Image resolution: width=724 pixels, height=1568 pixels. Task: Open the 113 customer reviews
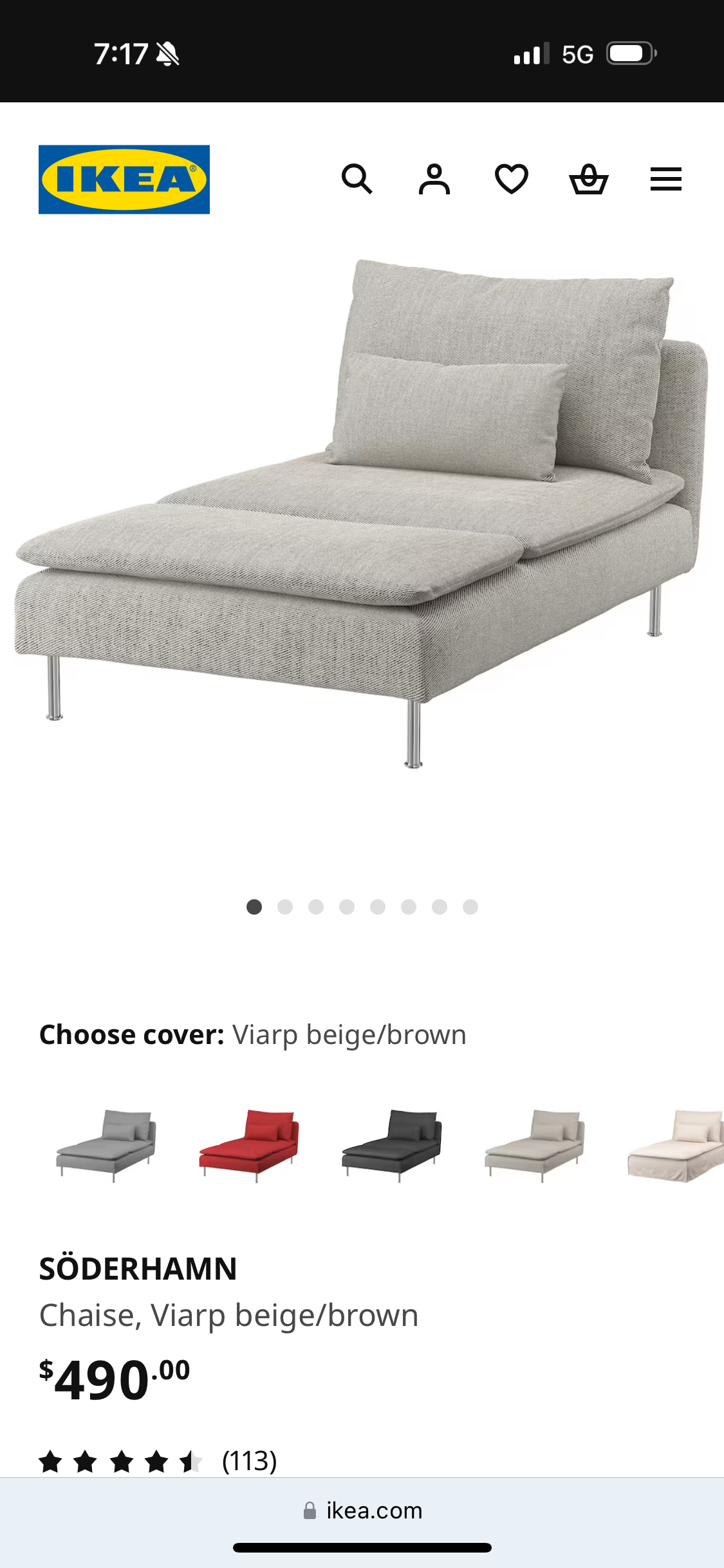click(x=249, y=1461)
